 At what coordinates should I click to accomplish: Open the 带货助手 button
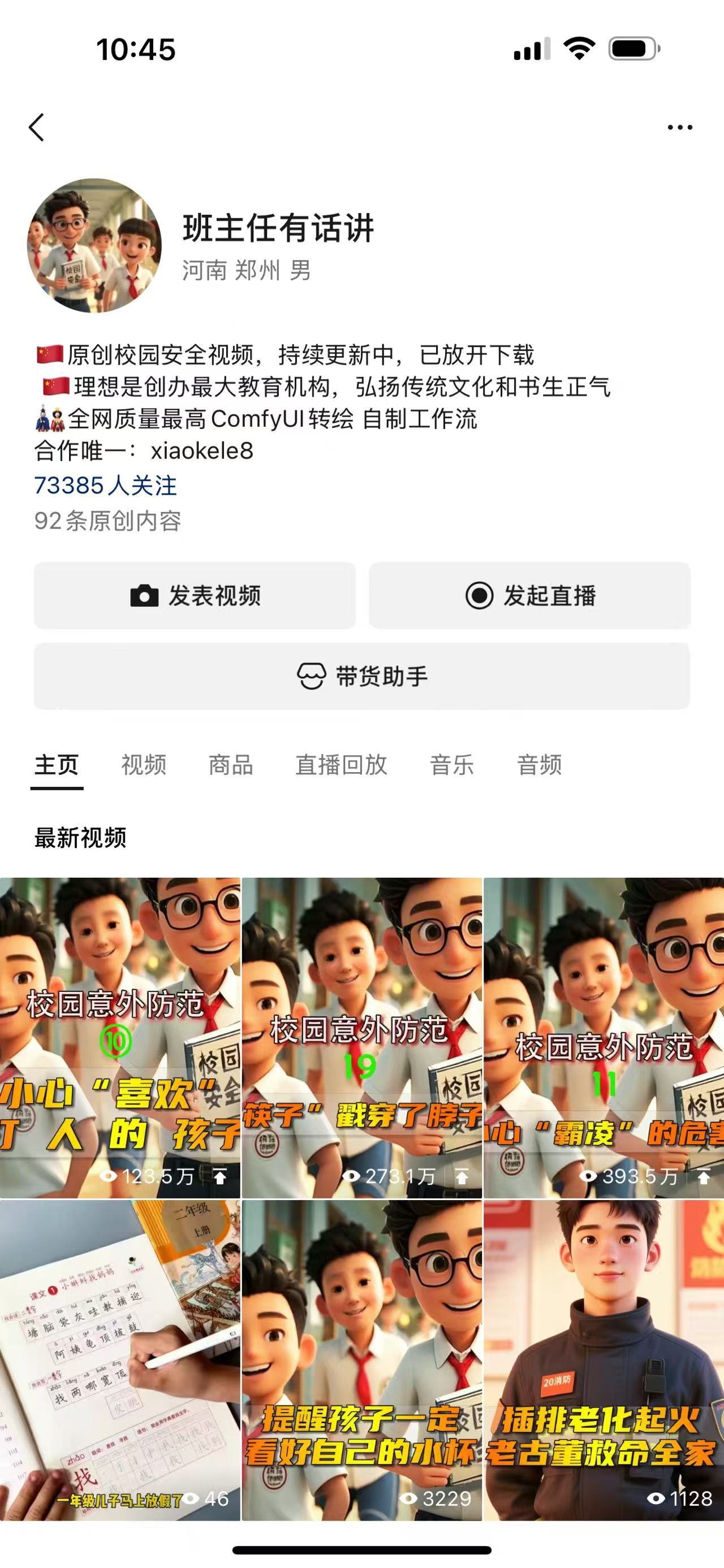click(361, 676)
